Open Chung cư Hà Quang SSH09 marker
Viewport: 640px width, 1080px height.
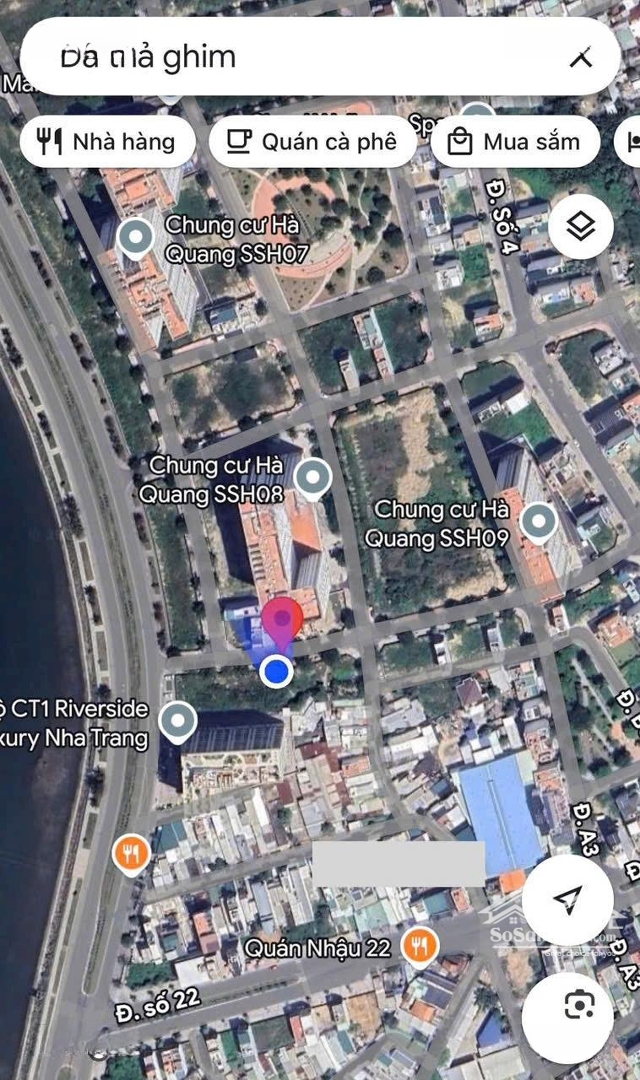point(538,523)
